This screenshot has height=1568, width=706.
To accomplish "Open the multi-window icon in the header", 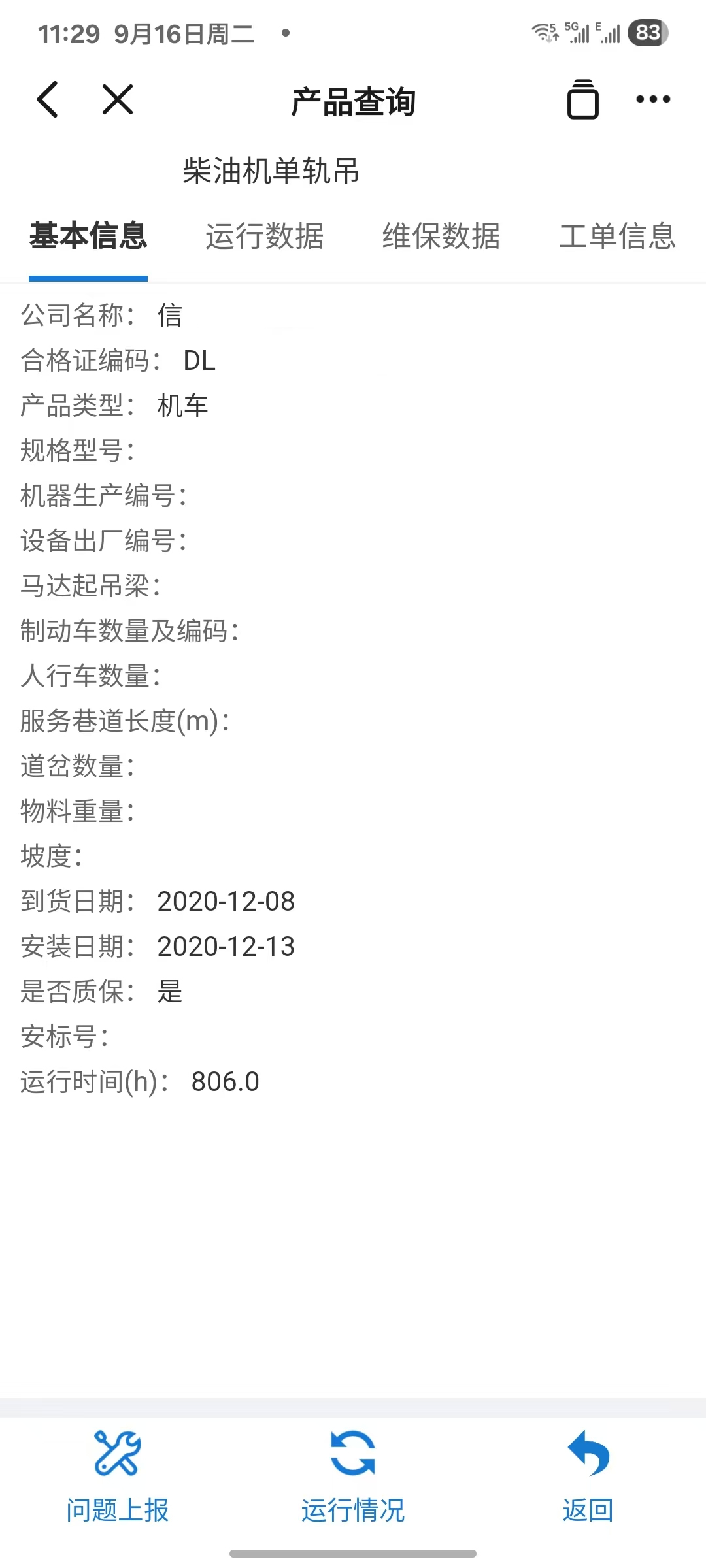I will click(x=582, y=100).
